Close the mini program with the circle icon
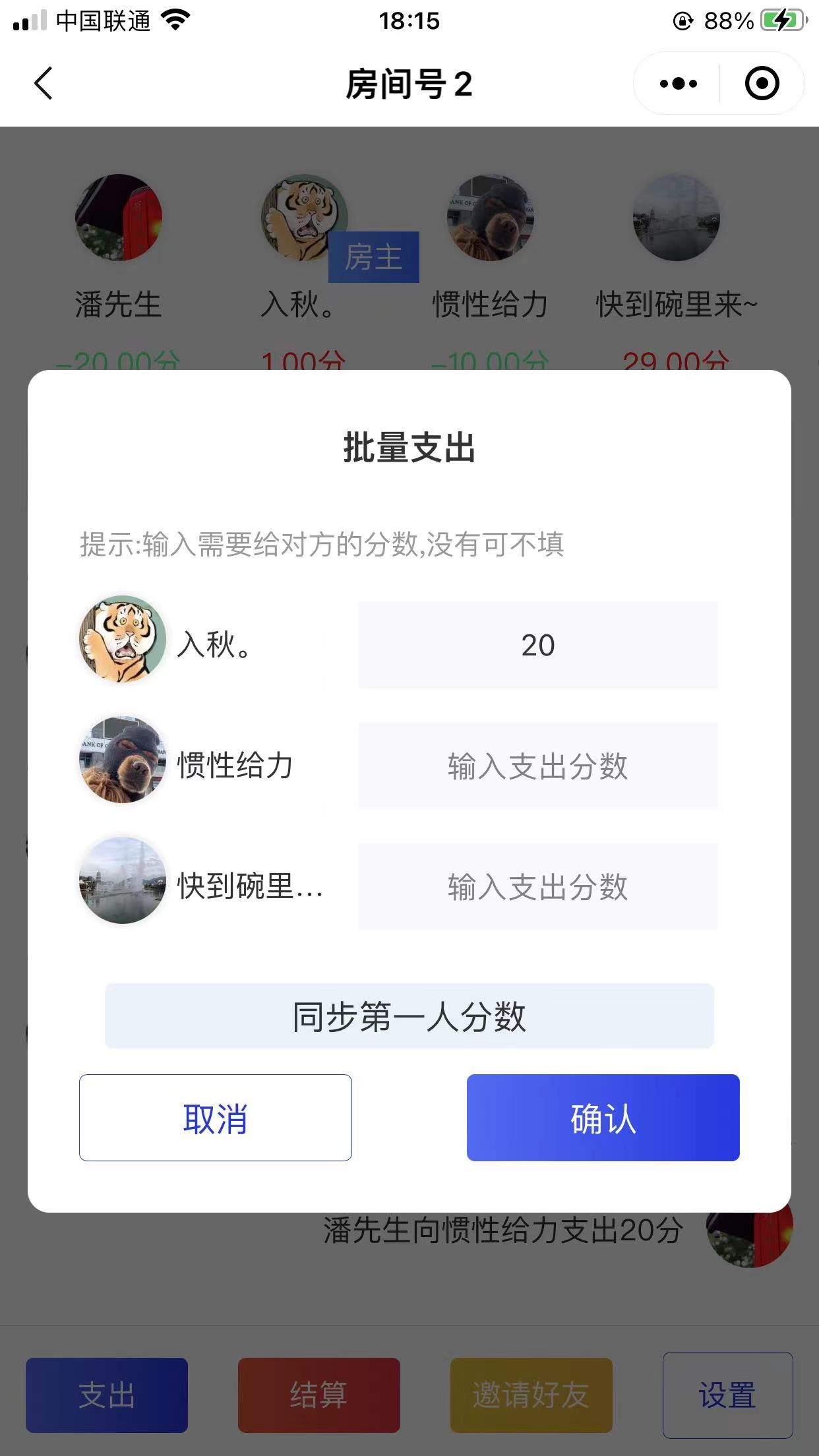The height and width of the screenshot is (1456, 819). 762,84
